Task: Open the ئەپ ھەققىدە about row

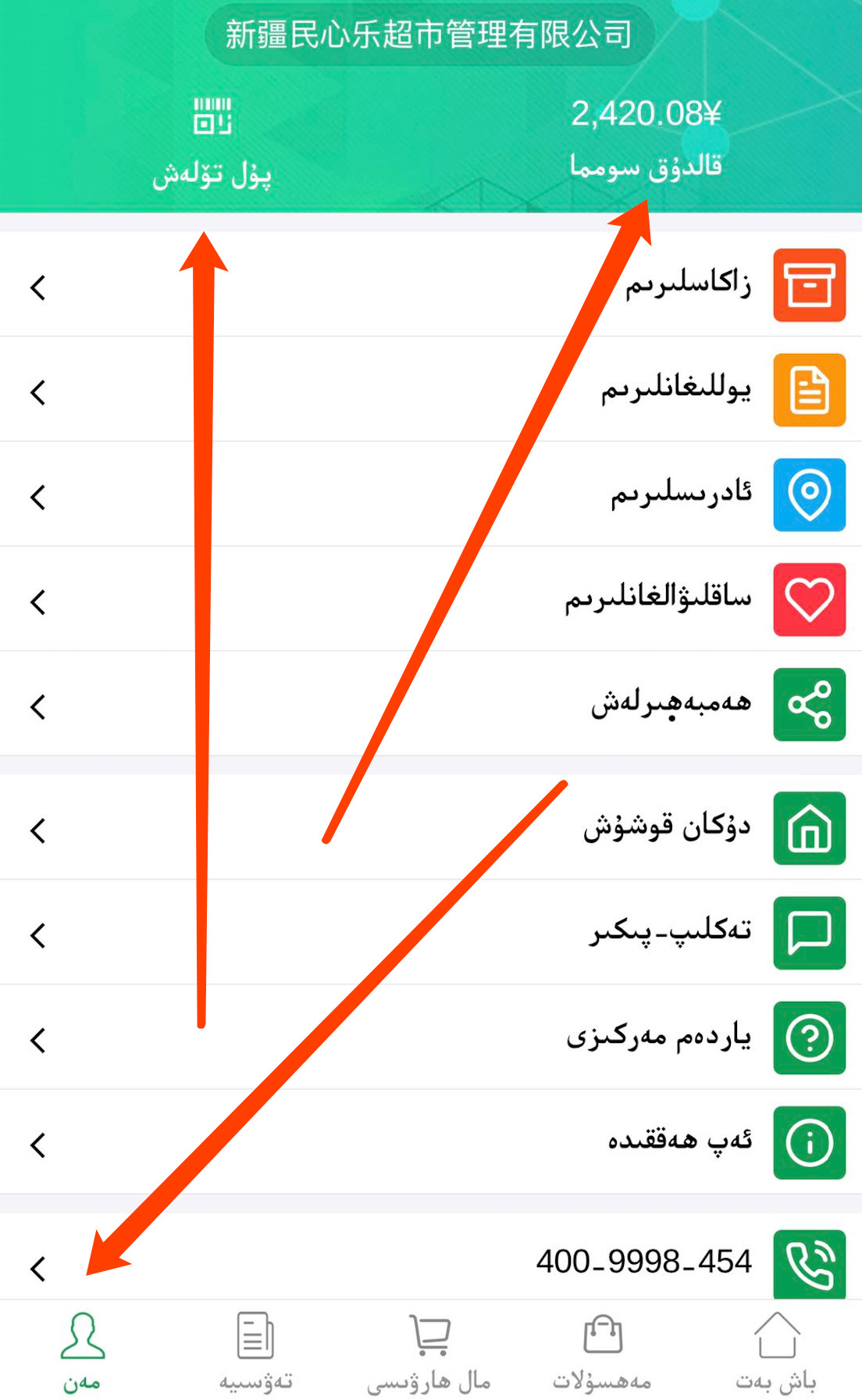Action: [x=431, y=1142]
